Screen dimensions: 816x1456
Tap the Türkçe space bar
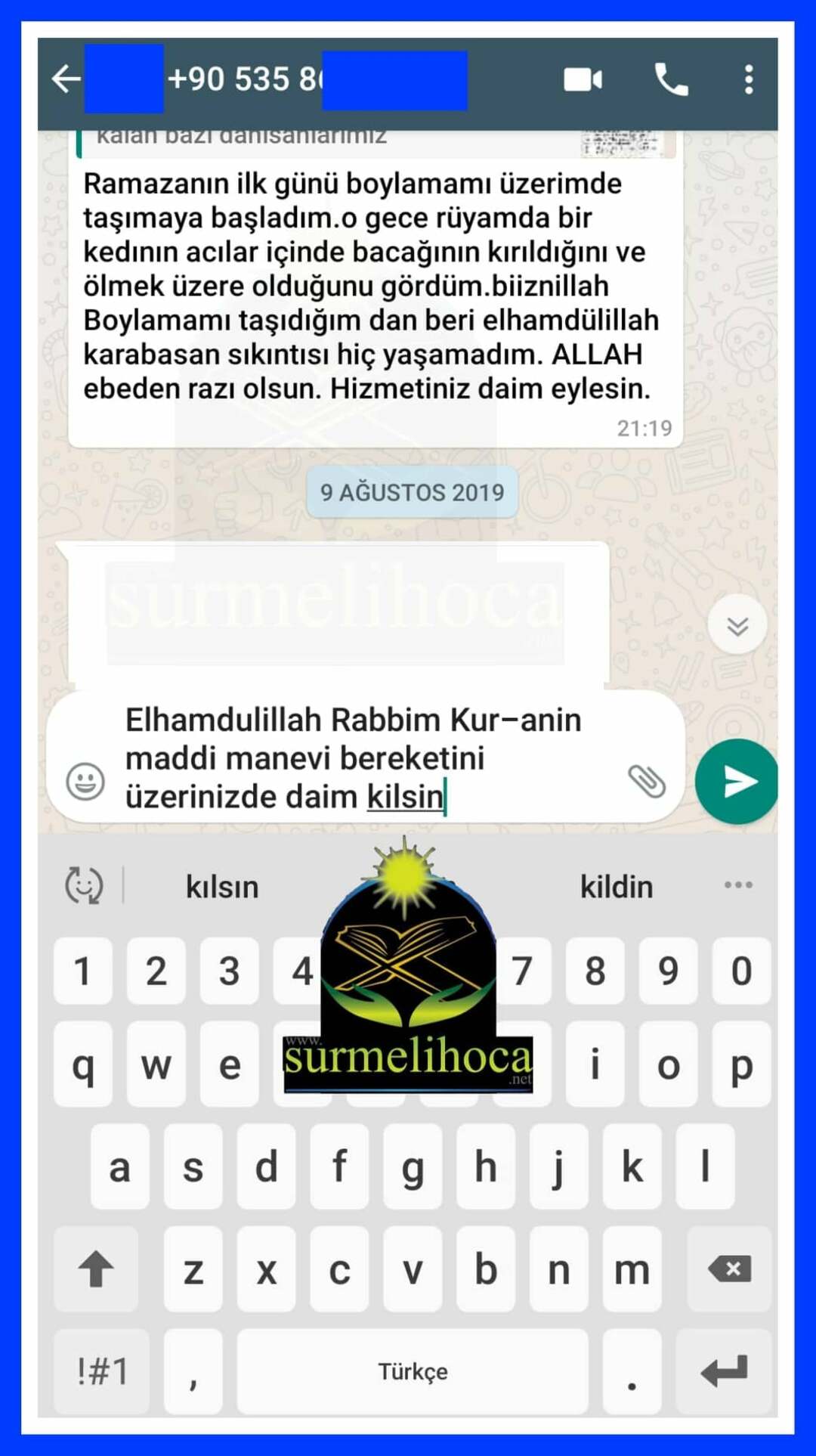click(413, 1371)
